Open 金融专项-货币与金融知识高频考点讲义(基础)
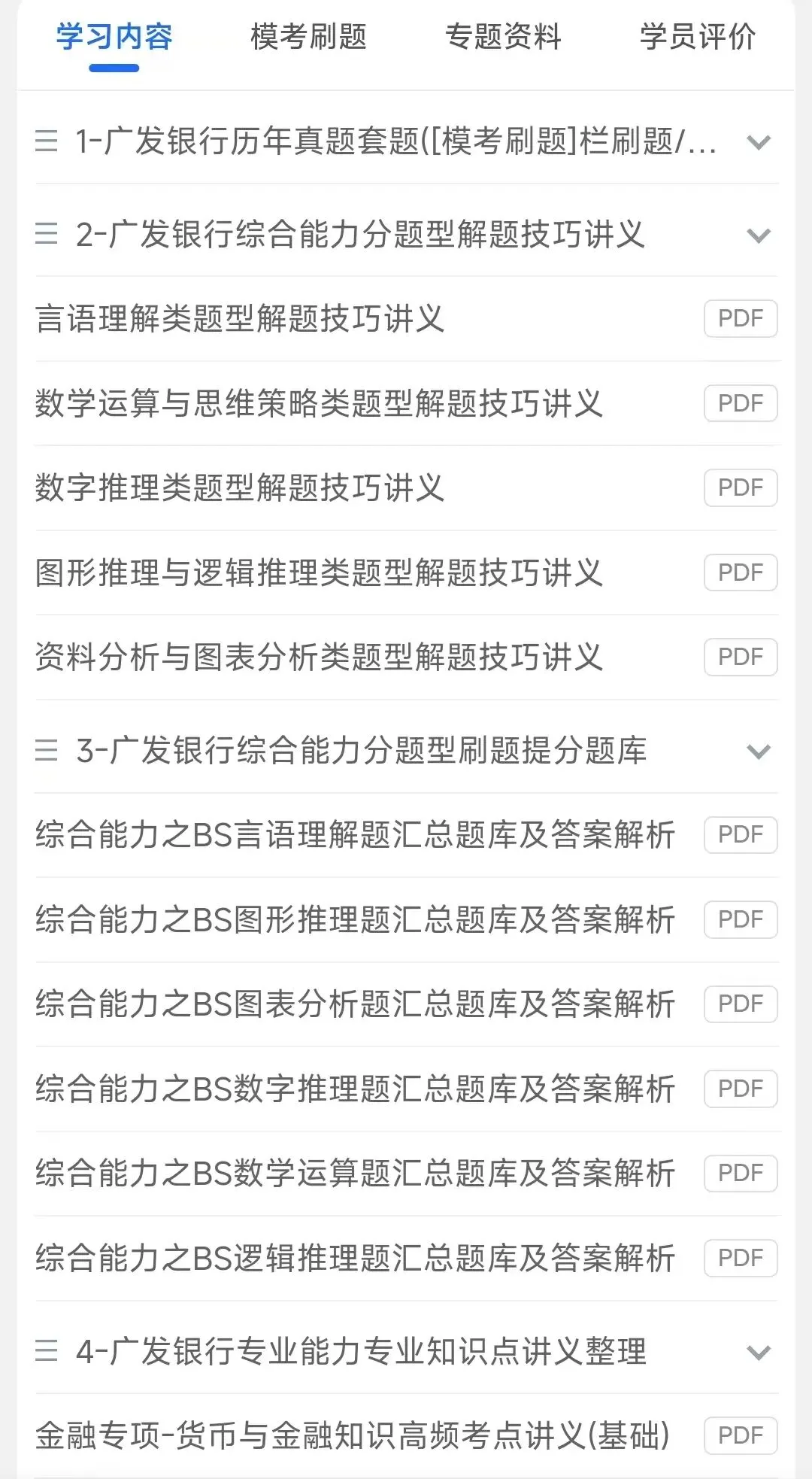 pos(406,1435)
